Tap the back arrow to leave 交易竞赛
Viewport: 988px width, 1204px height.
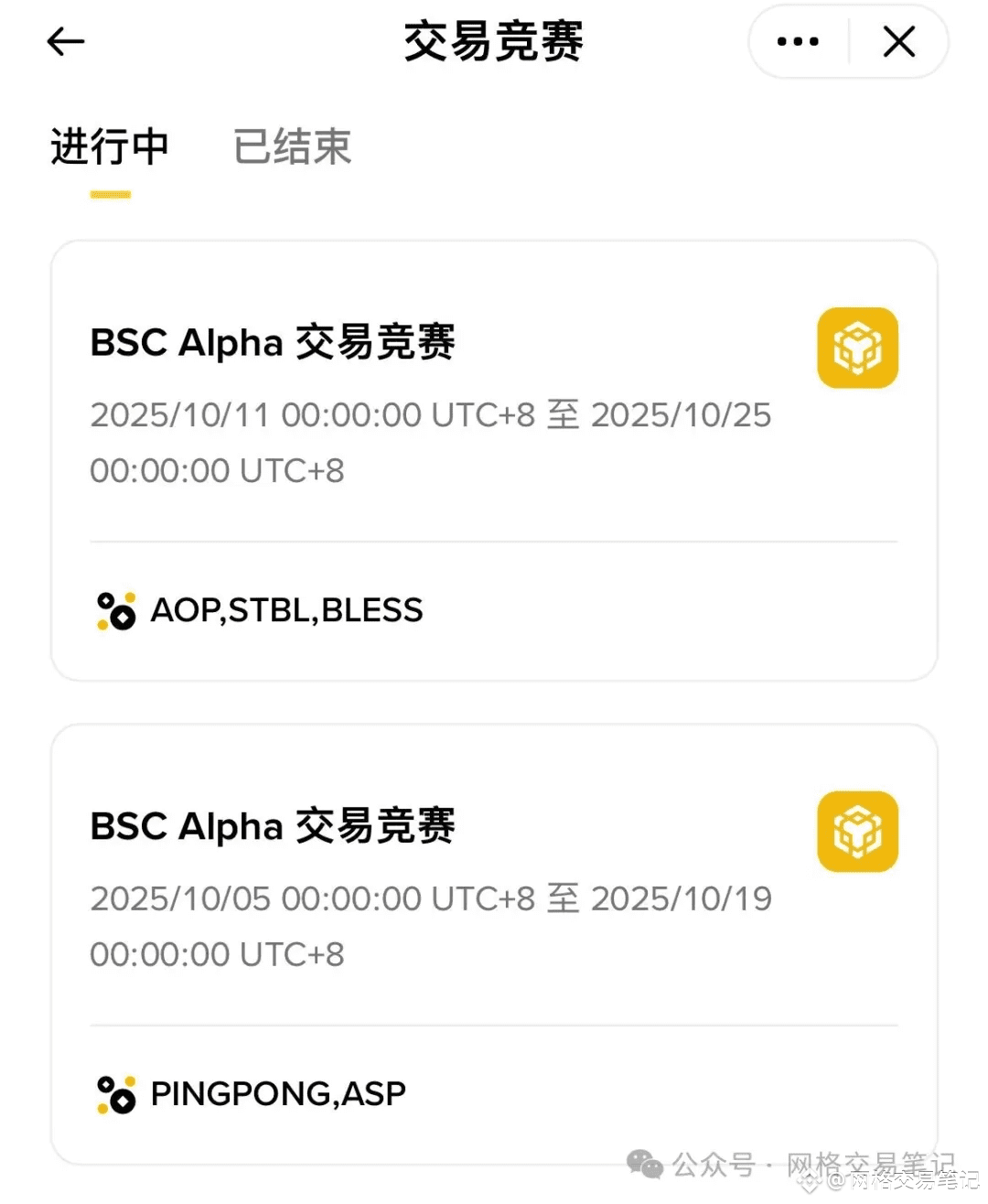[65, 41]
